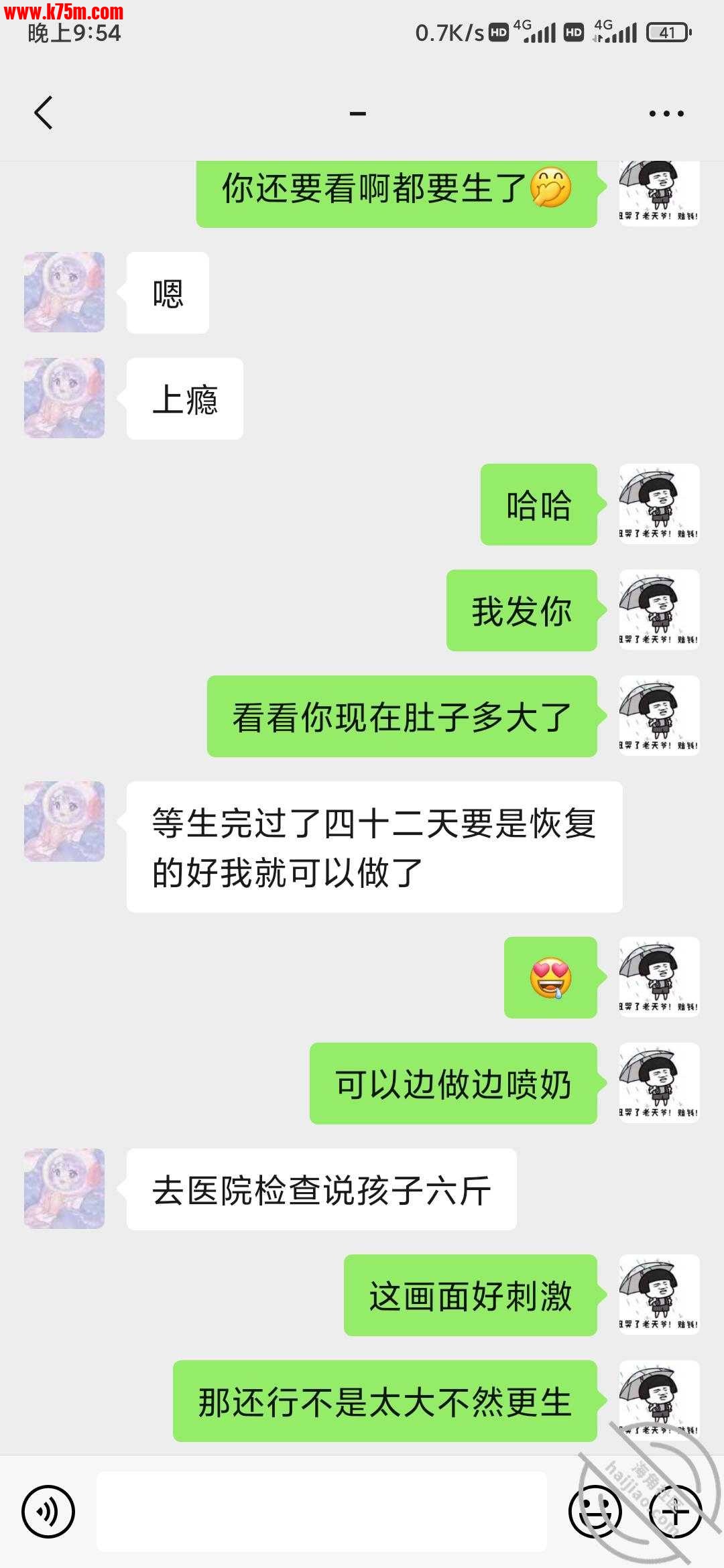This screenshot has width=724, height=1568.
Task: Switch to voice message input
Action: tap(48, 1512)
